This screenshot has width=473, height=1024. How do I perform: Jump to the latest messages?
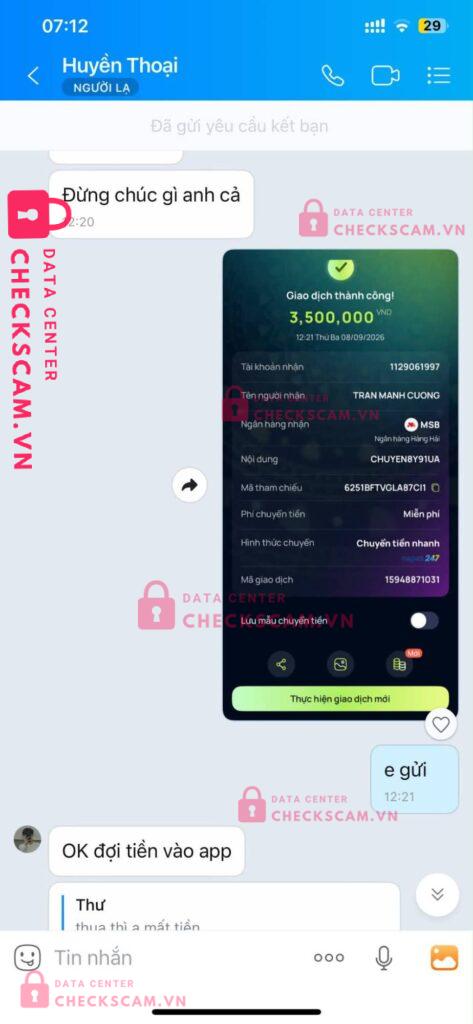point(437,895)
